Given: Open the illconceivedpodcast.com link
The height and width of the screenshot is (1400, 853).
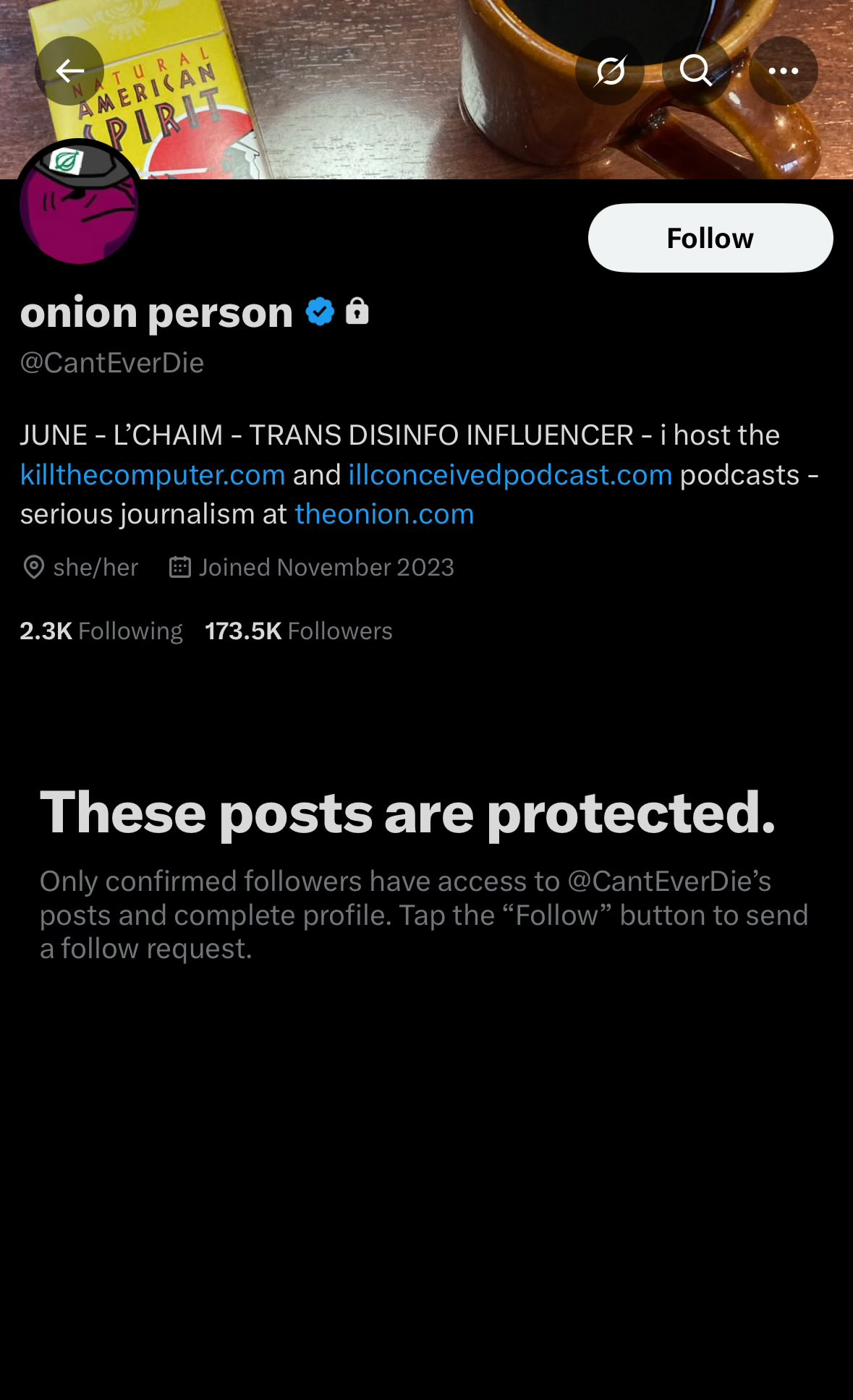Looking at the screenshot, I should (x=510, y=475).
